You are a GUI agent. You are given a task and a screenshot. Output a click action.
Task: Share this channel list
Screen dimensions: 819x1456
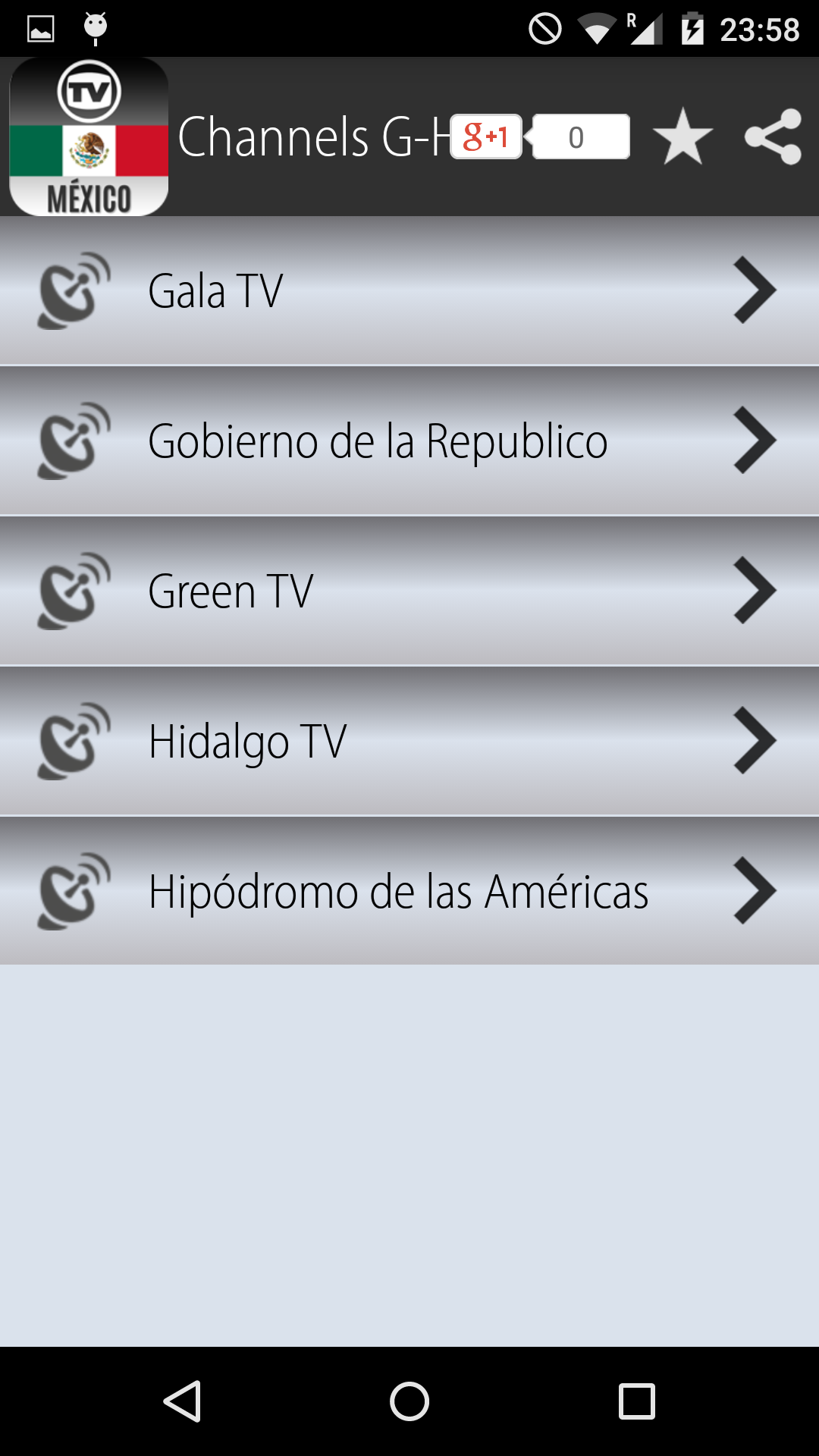click(x=773, y=136)
